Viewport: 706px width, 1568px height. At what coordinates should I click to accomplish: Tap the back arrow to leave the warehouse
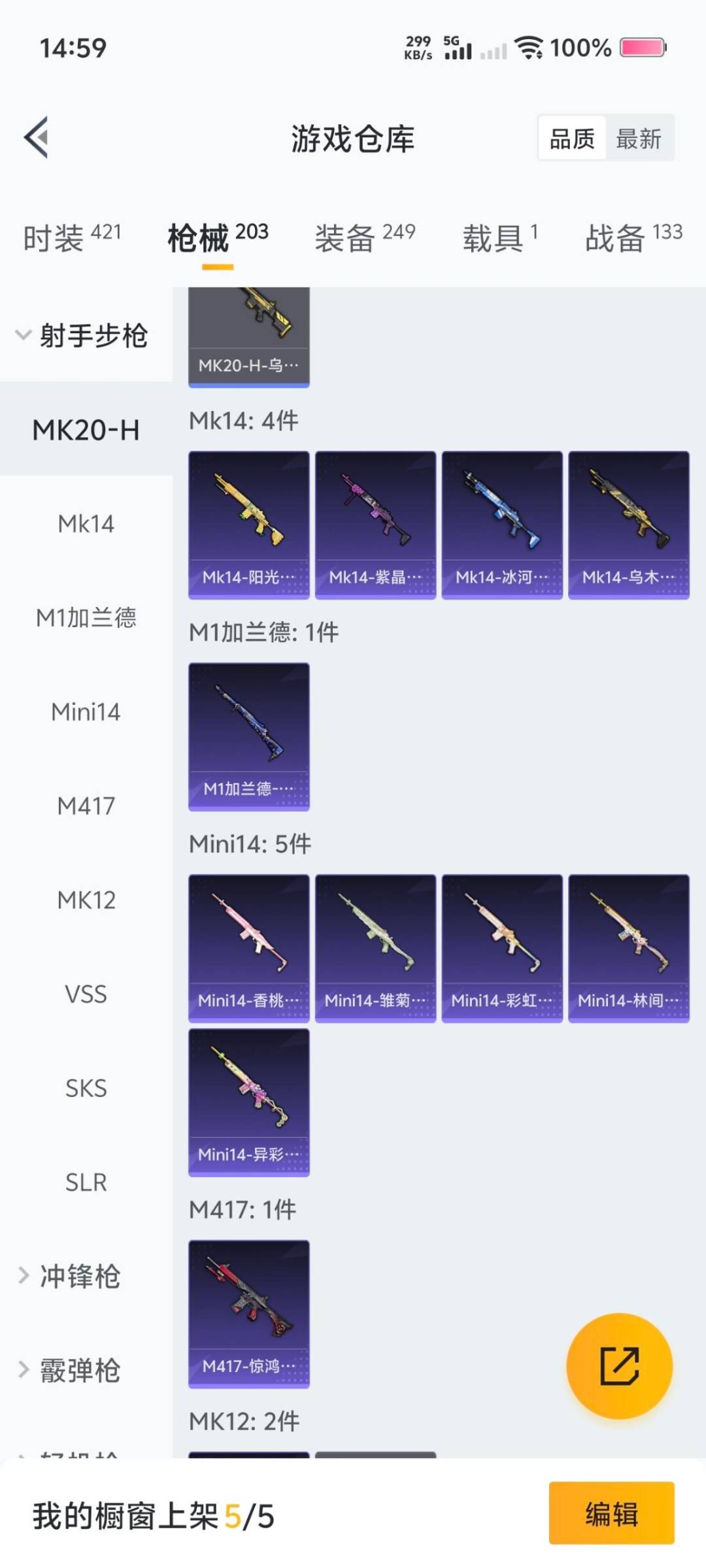coord(38,137)
